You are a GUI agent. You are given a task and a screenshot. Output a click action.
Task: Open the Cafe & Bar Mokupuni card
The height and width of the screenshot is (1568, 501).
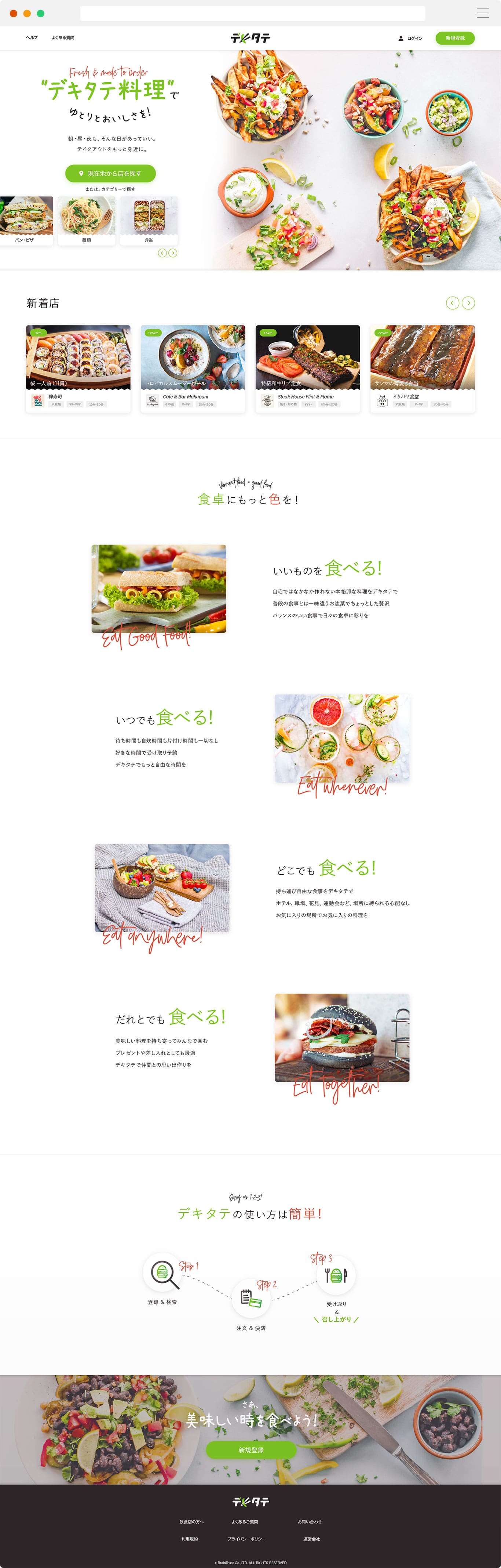(193, 368)
